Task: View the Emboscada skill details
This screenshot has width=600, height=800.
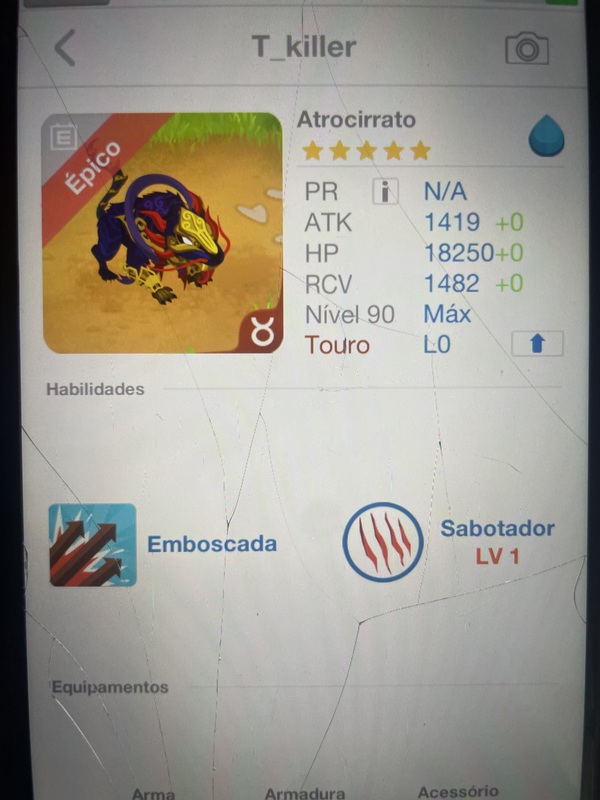Action: (x=93, y=544)
